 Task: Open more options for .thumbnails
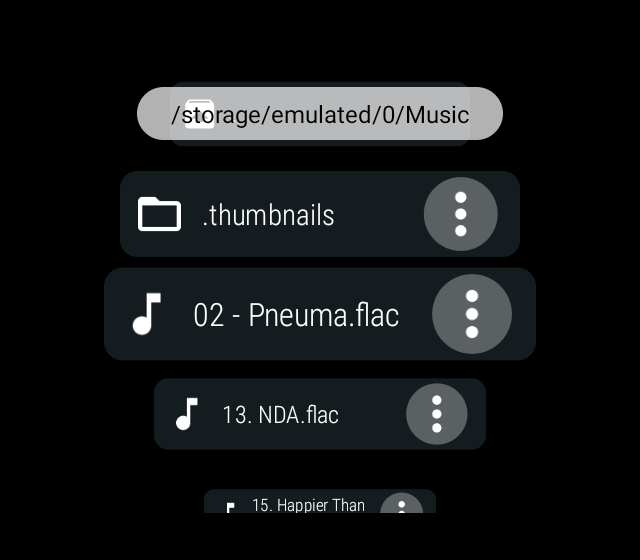tap(460, 214)
